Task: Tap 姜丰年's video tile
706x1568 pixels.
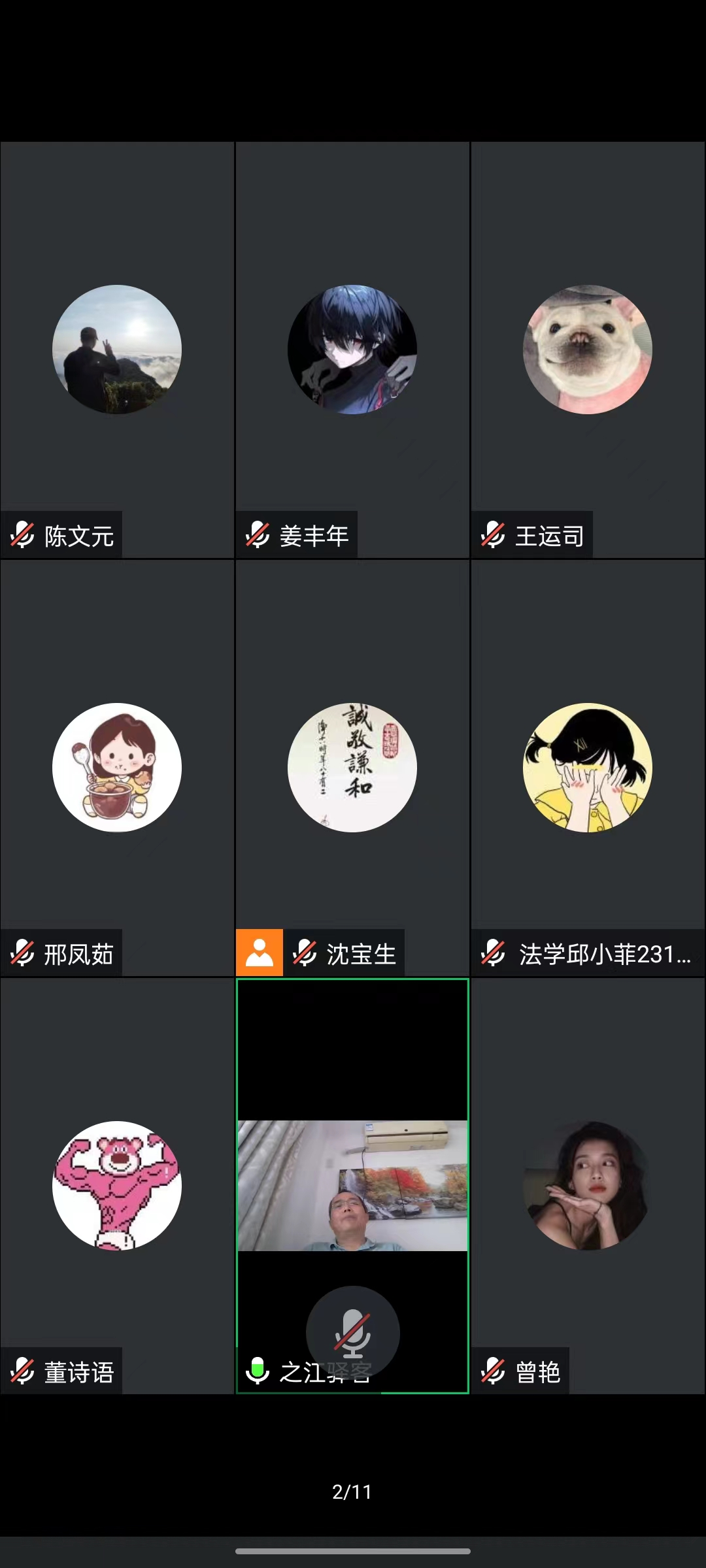Action: (352, 350)
